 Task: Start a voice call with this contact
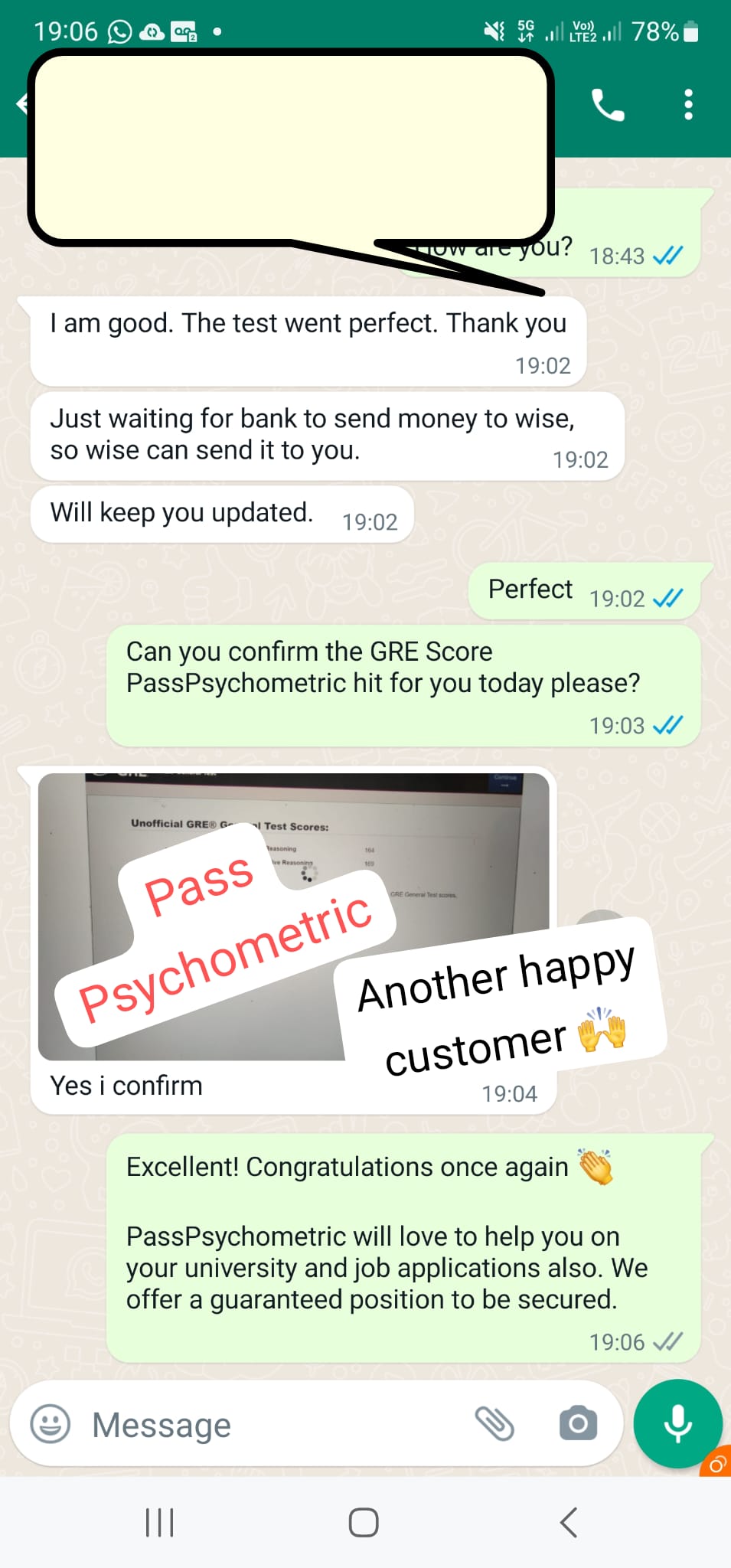[608, 105]
